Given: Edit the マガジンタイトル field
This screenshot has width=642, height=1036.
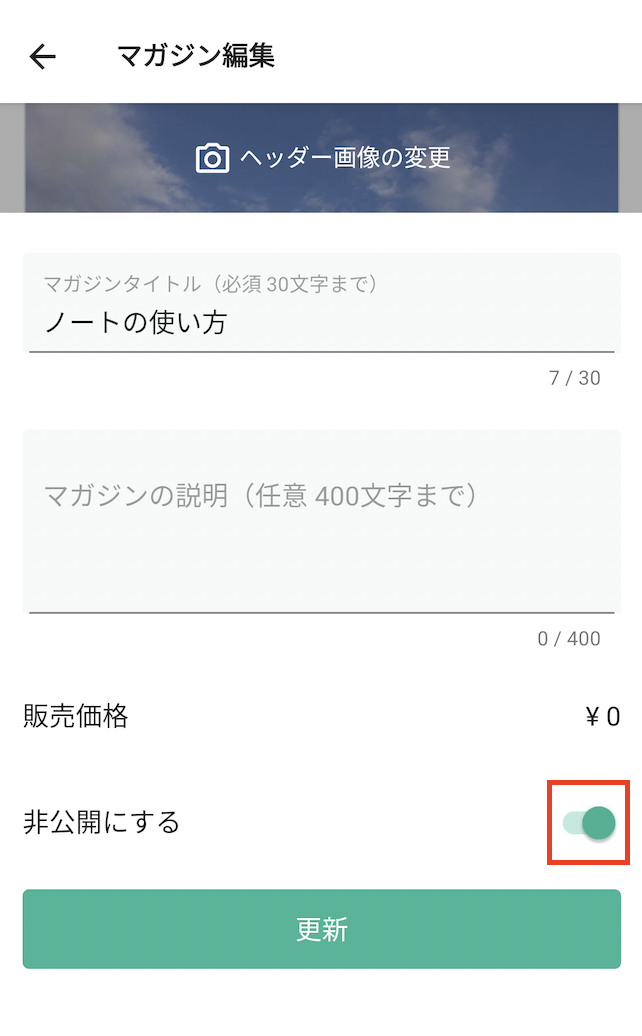Looking at the screenshot, I should tap(320, 322).
